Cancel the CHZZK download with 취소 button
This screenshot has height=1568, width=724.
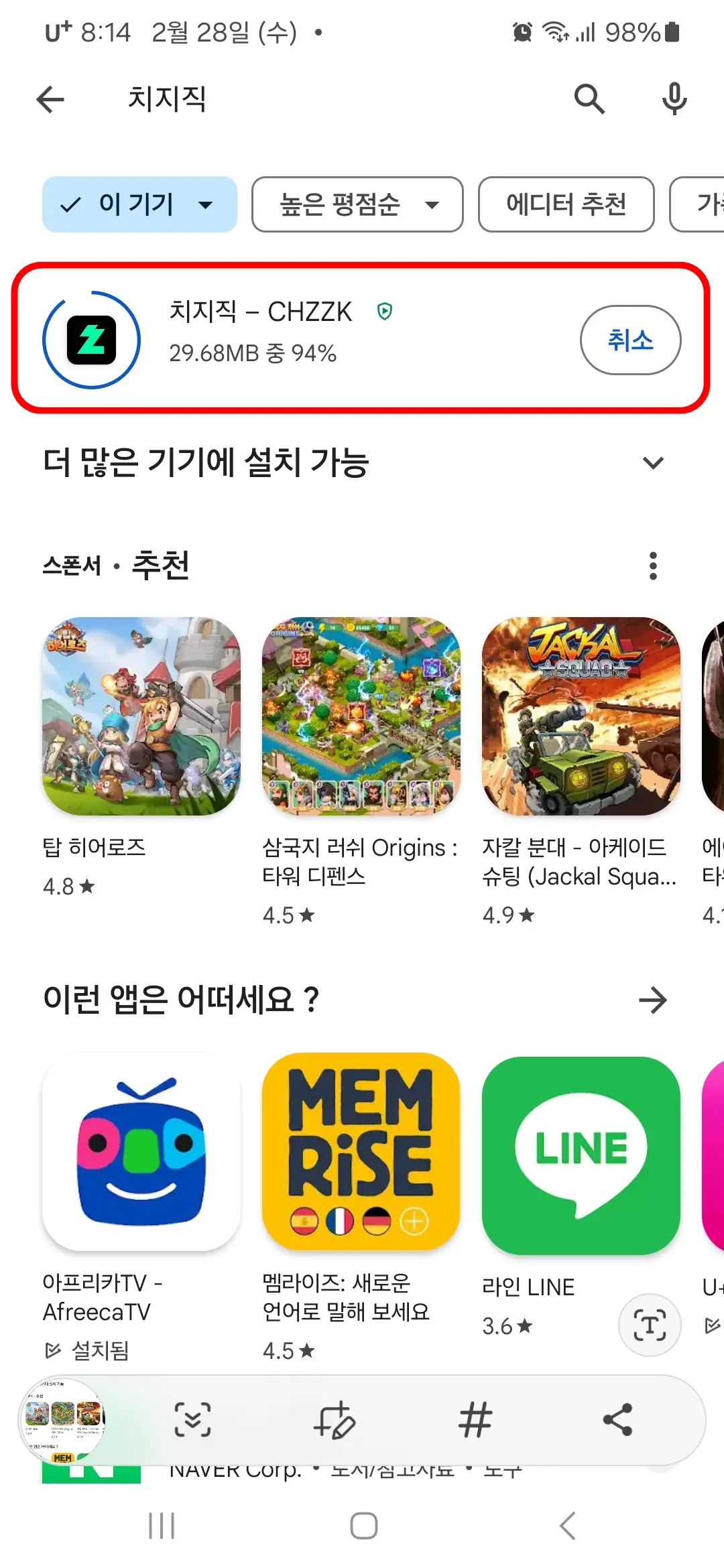(x=630, y=340)
